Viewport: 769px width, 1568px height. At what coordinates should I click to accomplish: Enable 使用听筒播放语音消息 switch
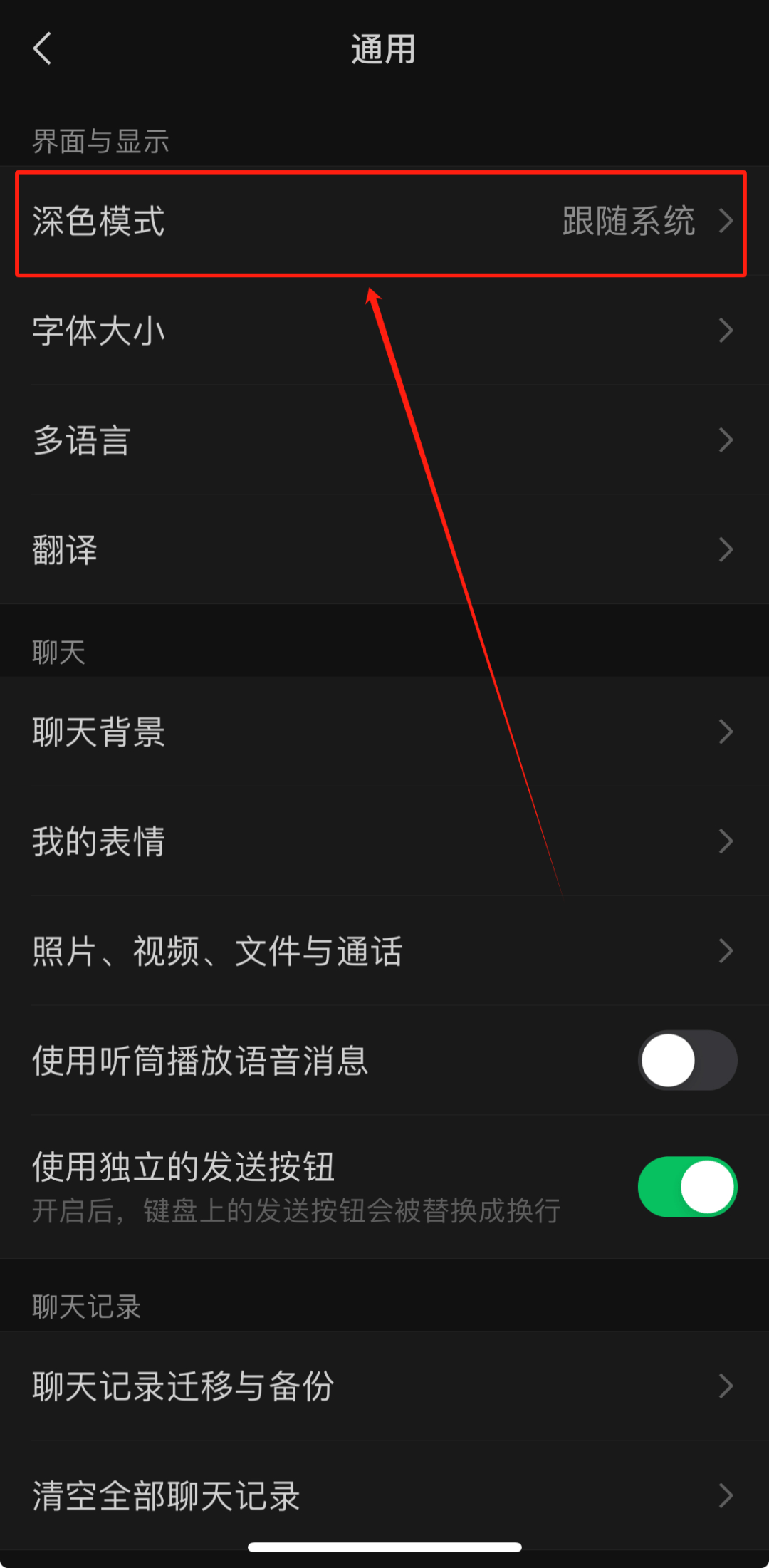(687, 1060)
